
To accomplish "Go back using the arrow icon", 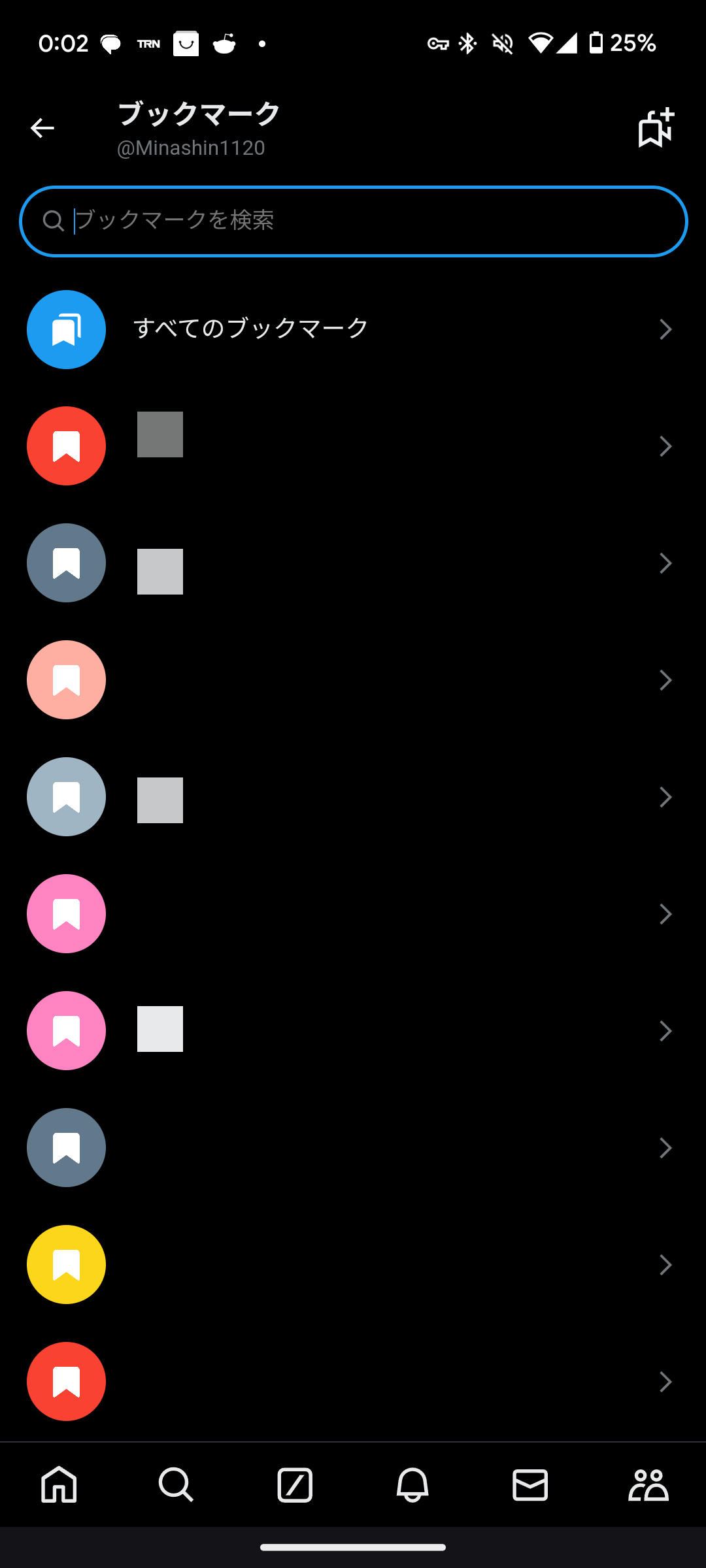I will tap(42, 128).
